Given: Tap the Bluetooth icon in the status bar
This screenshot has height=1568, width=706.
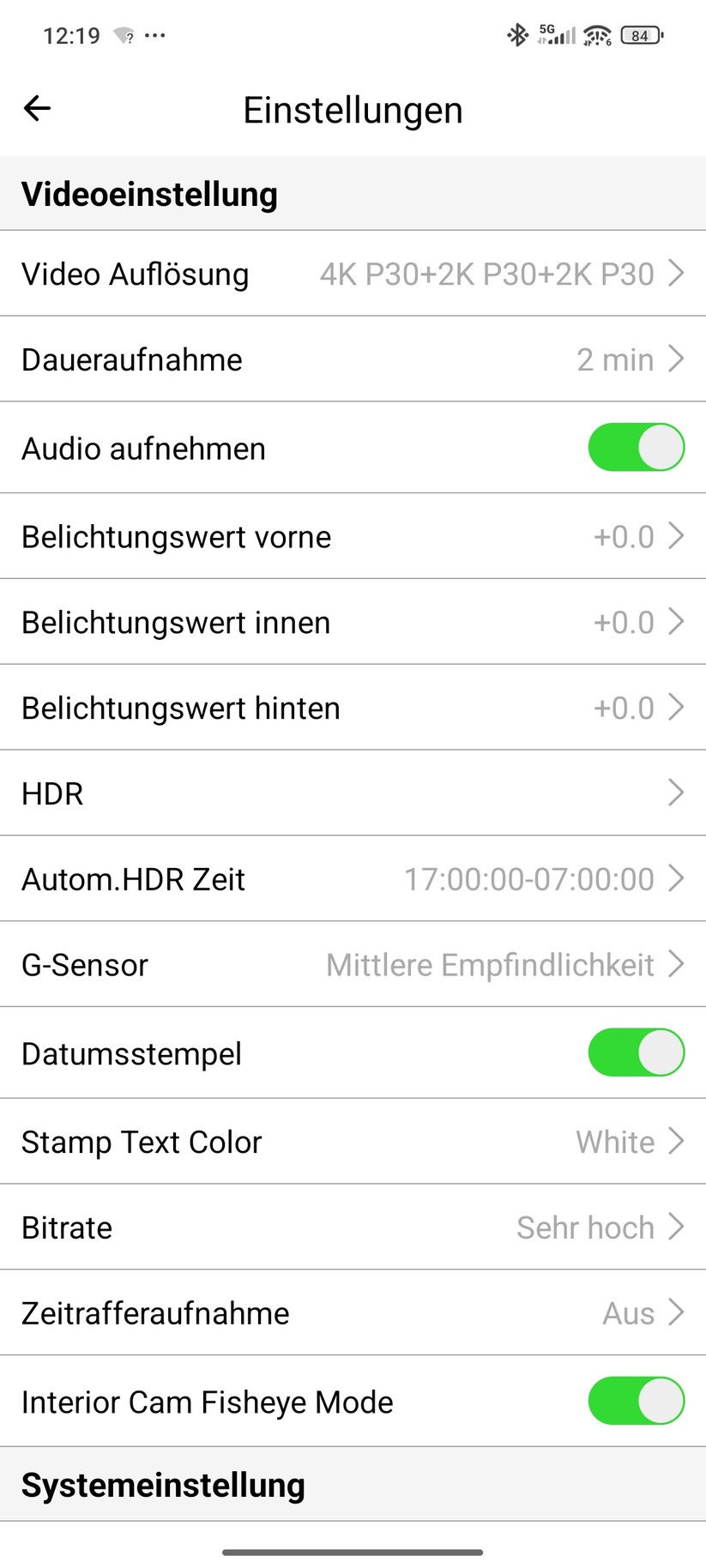Looking at the screenshot, I should coord(516,35).
